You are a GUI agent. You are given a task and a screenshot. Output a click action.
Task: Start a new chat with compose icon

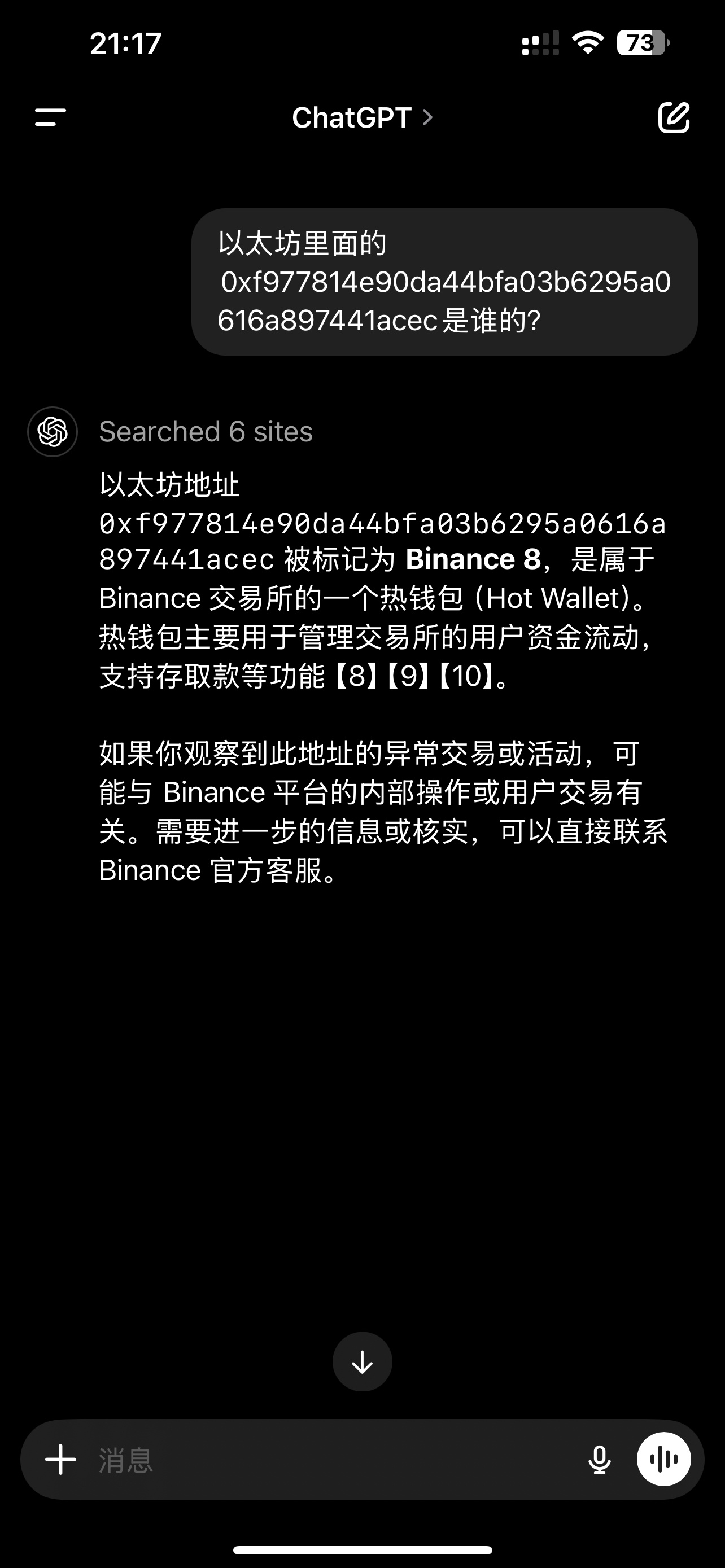pyautogui.click(x=674, y=117)
